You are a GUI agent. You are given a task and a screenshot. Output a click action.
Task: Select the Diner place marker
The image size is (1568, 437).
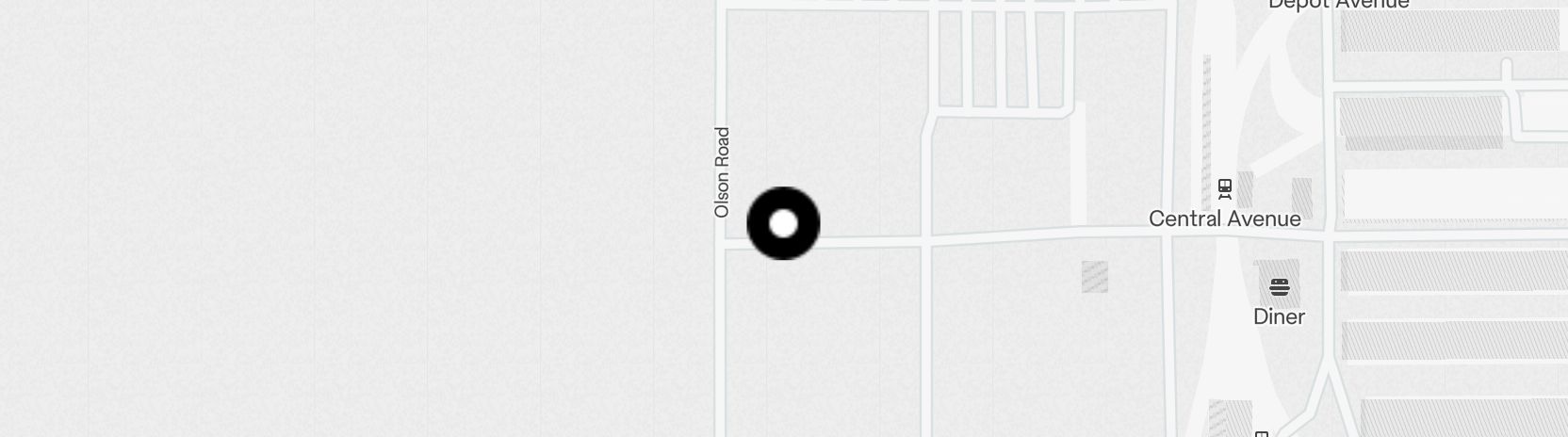tap(1279, 286)
